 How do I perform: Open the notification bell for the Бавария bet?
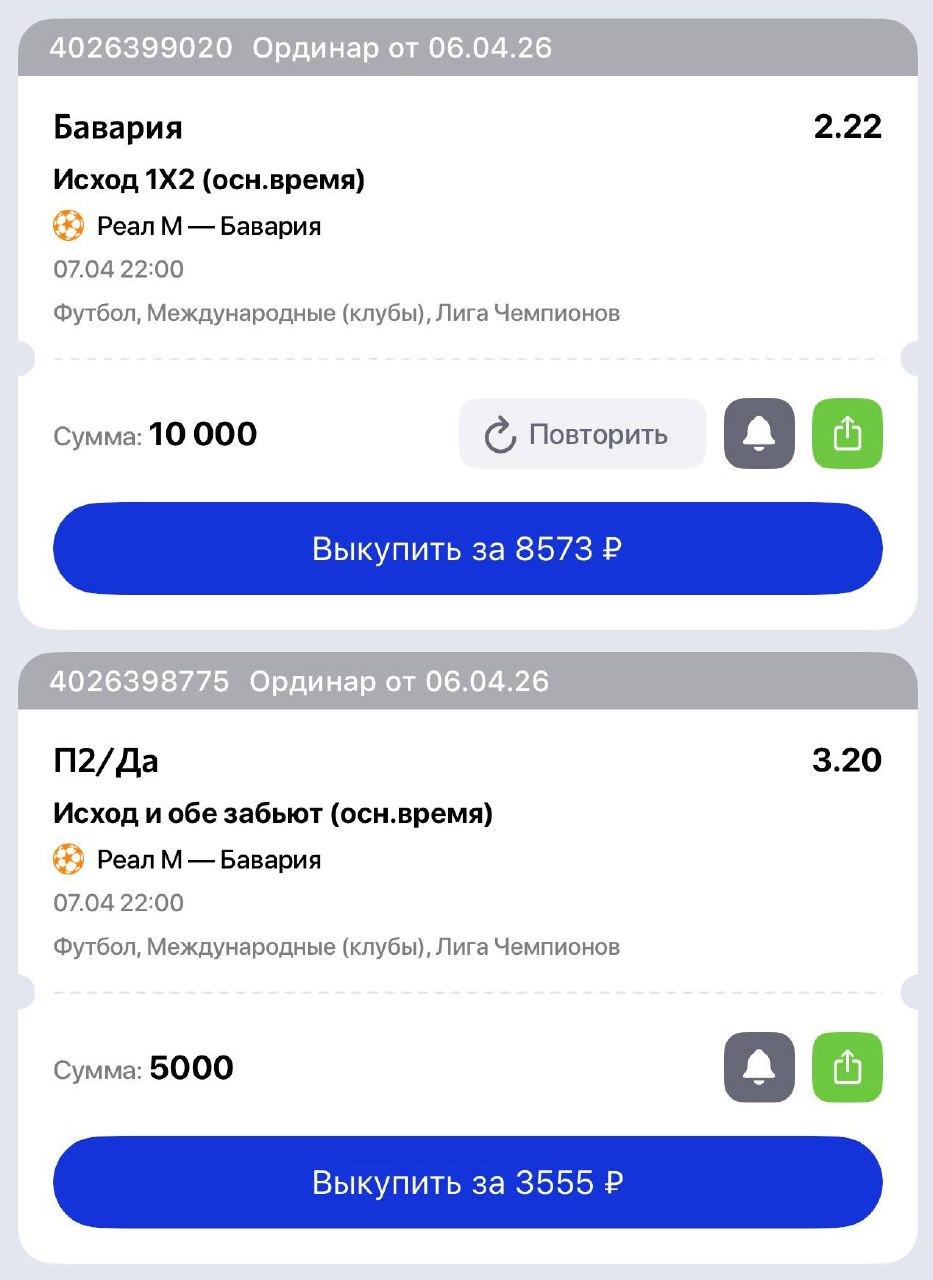coord(759,434)
